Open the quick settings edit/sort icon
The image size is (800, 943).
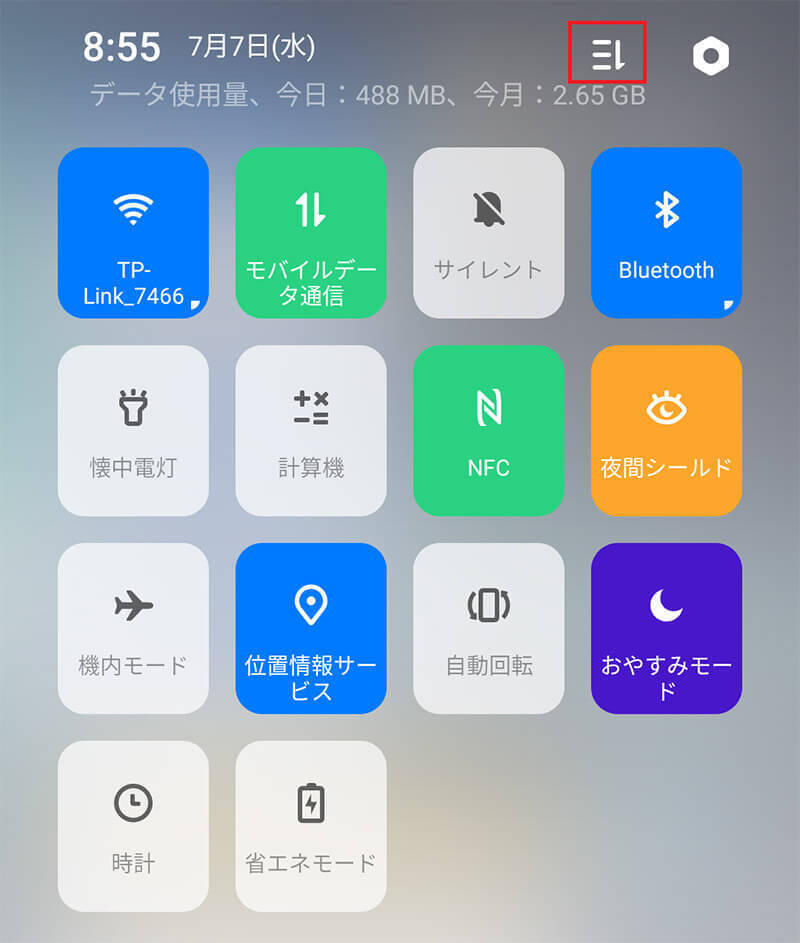pyautogui.click(x=607, y=53)
